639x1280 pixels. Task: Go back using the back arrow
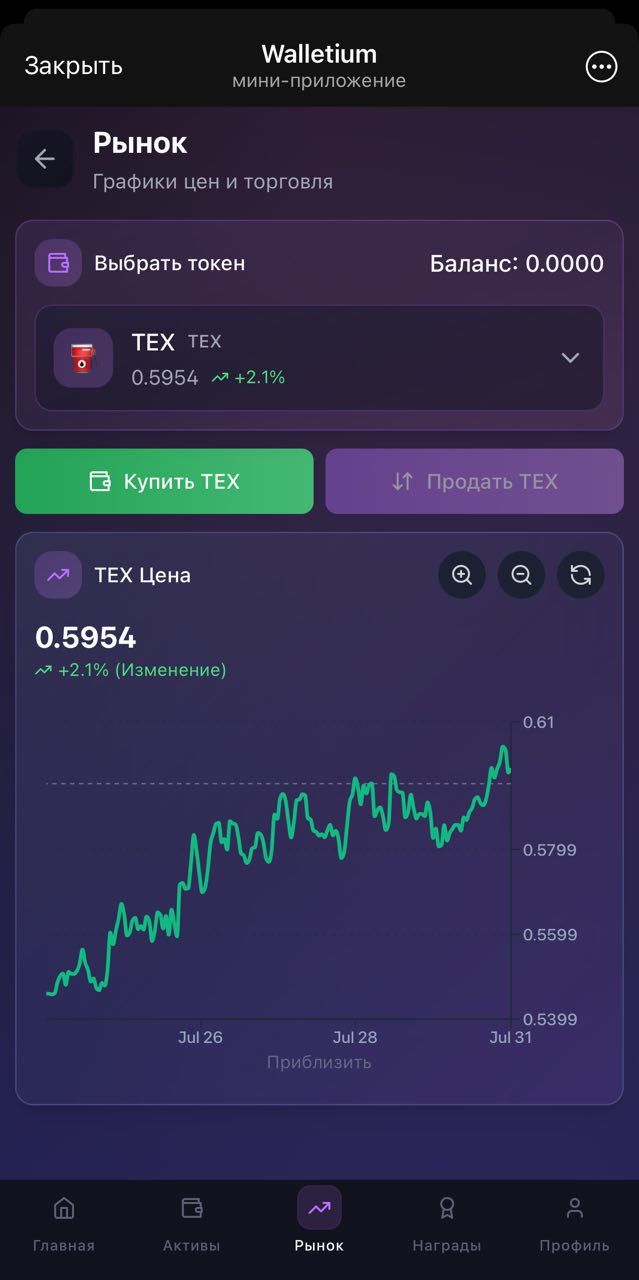[x=45, y=159]
